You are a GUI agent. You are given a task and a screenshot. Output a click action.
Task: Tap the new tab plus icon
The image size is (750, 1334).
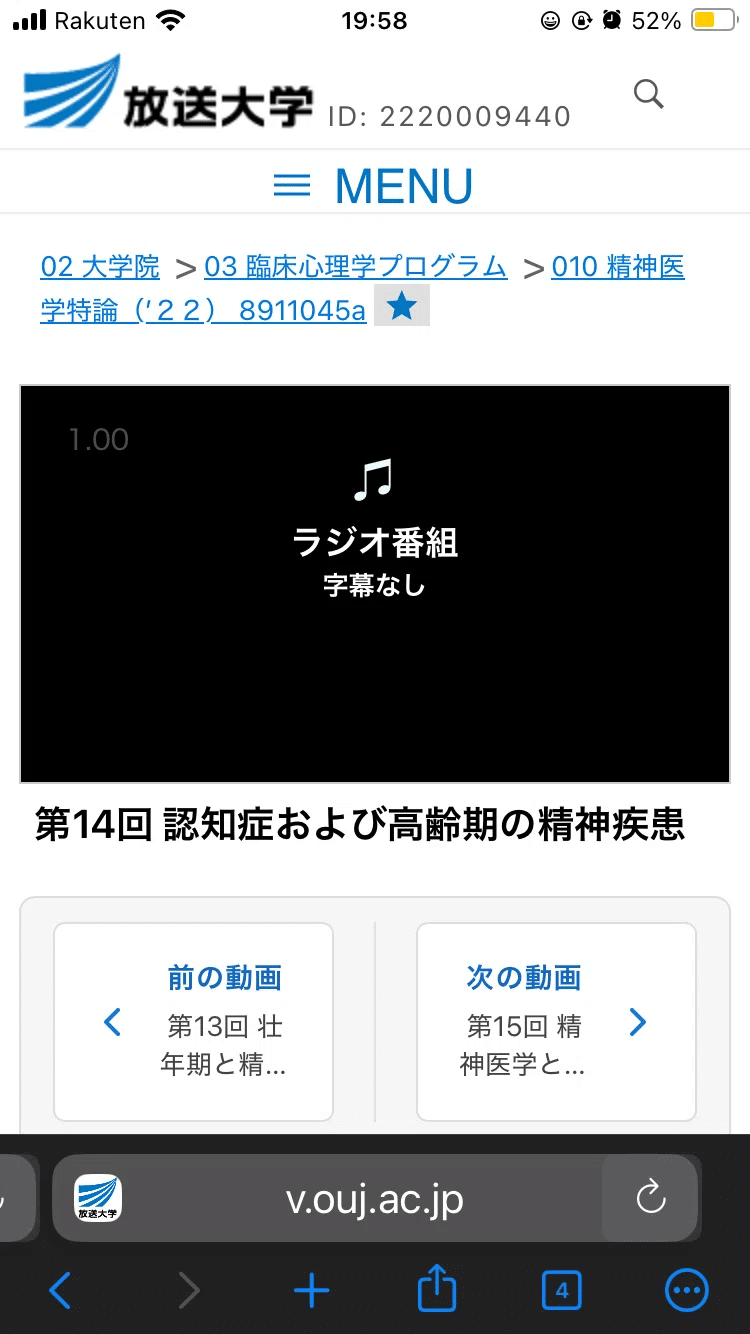click(x=311, y=1290)
